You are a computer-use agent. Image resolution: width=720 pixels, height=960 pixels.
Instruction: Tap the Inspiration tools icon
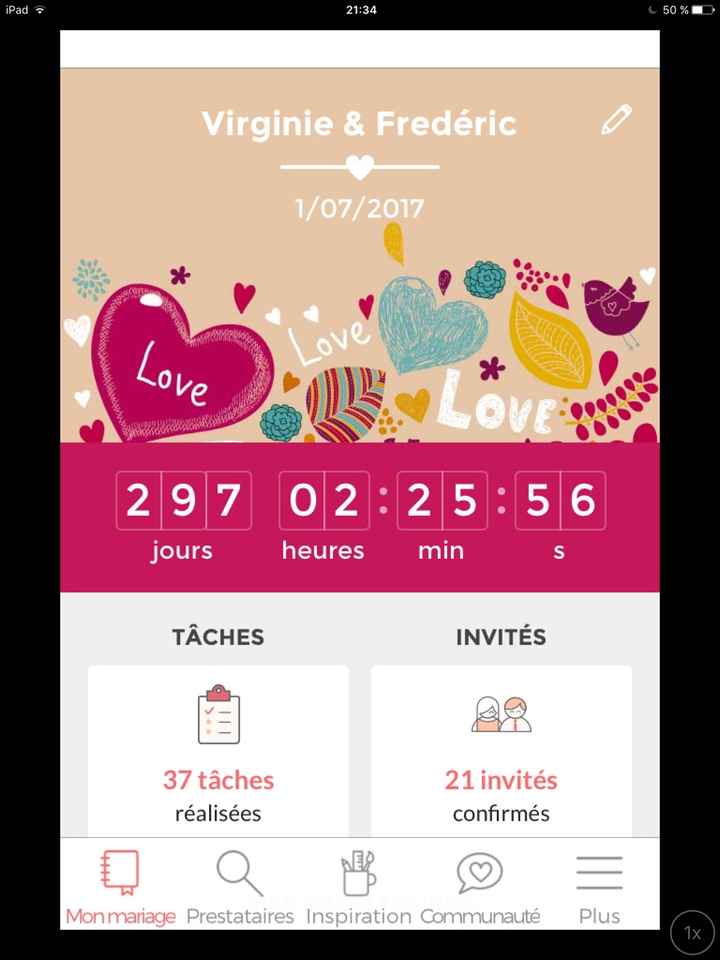coord(357,871)
